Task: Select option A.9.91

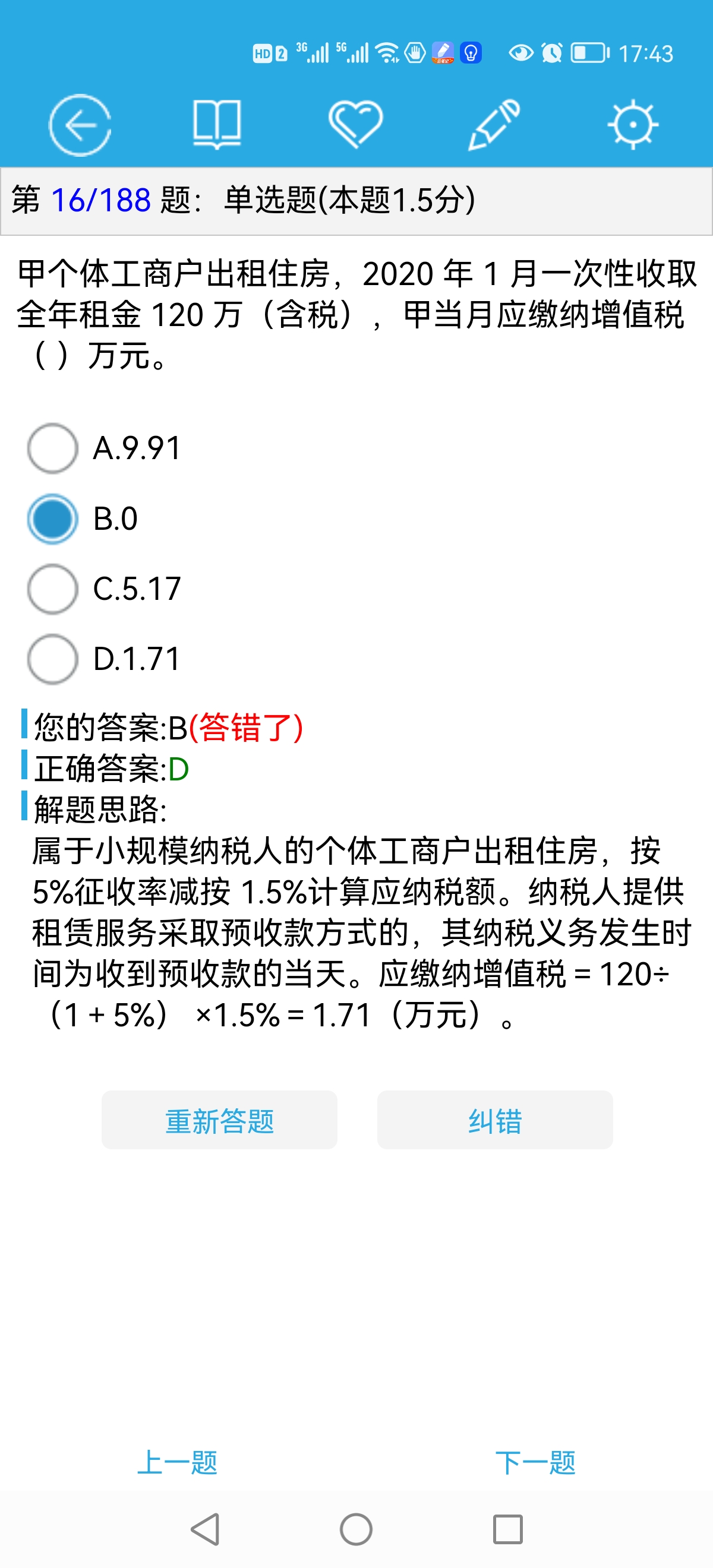Action: coord(105,448)
